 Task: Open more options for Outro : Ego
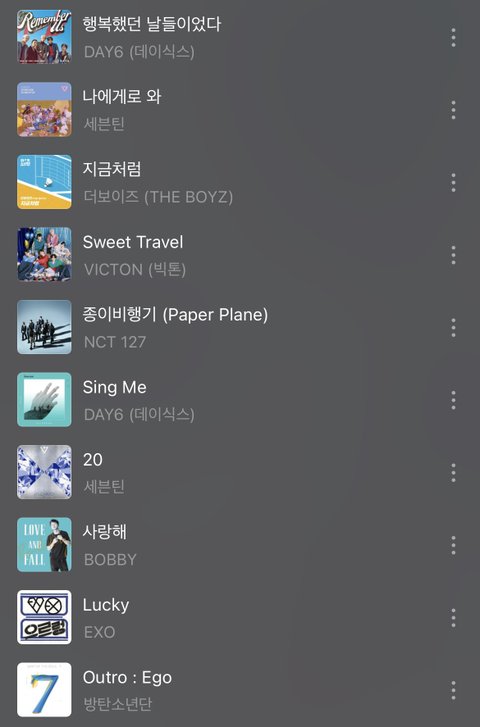[x=453, y=690]
